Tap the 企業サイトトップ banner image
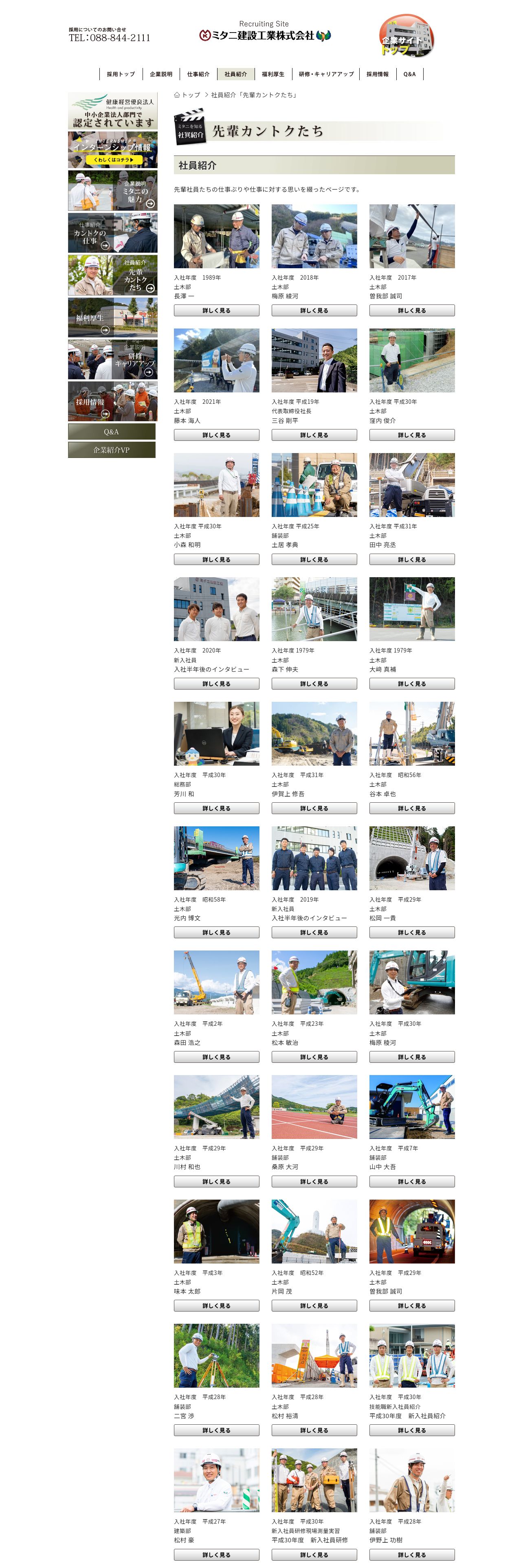Viewport: 523px width, 1568px height. click(x=407, y=36)
